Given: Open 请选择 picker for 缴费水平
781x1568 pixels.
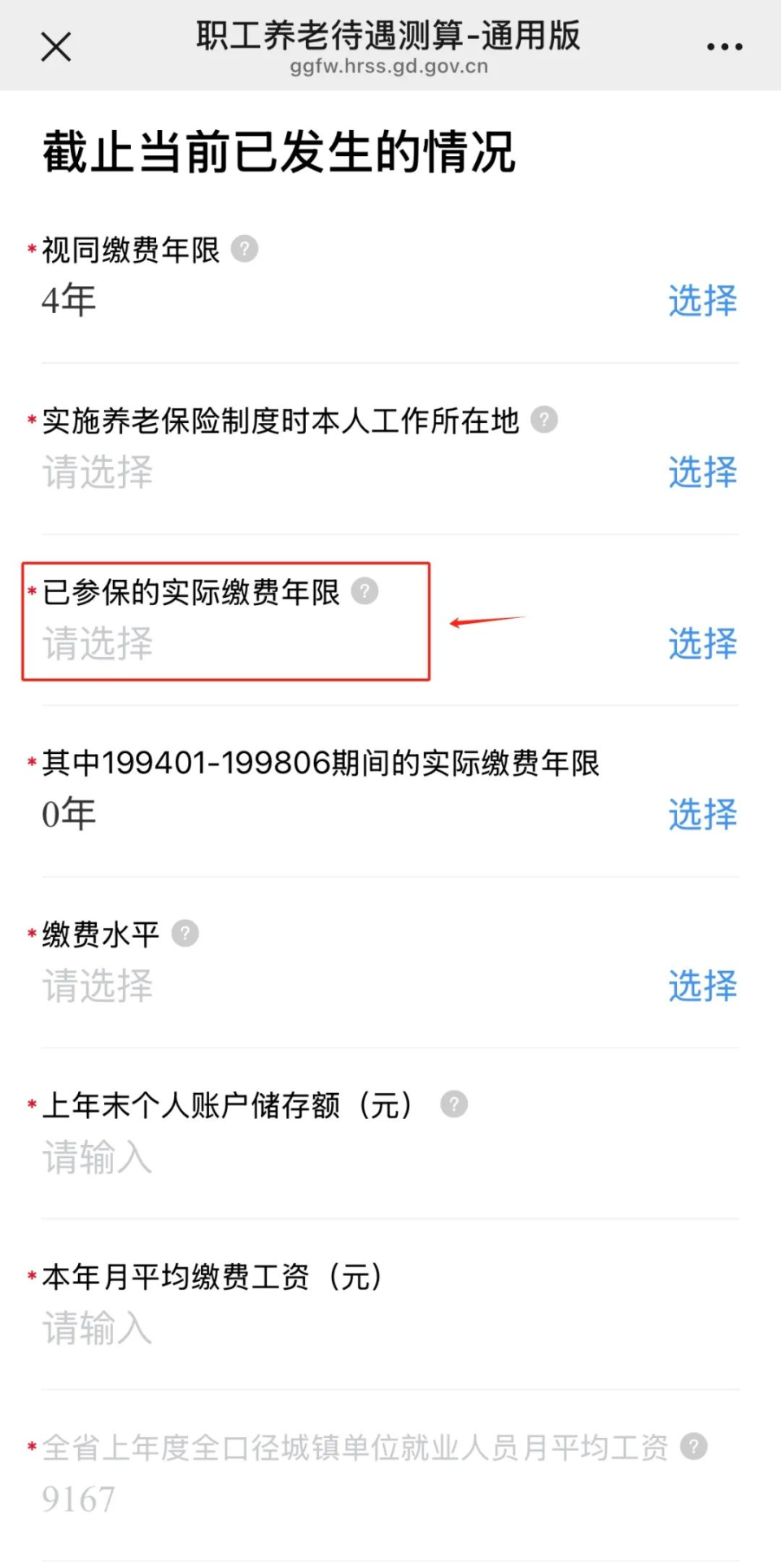Looking at the screenshot, I should click(x=96, y=987).
